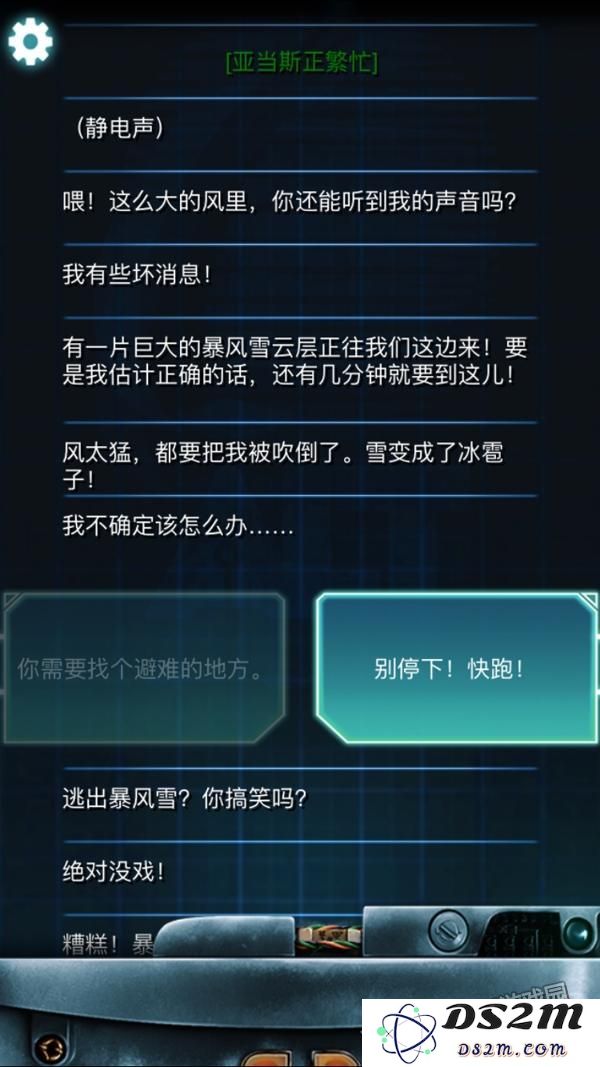Open the settings gear icon
The height and width of the screenshot is (1067, 600).
pyautogui.click(x=30, y=42)
